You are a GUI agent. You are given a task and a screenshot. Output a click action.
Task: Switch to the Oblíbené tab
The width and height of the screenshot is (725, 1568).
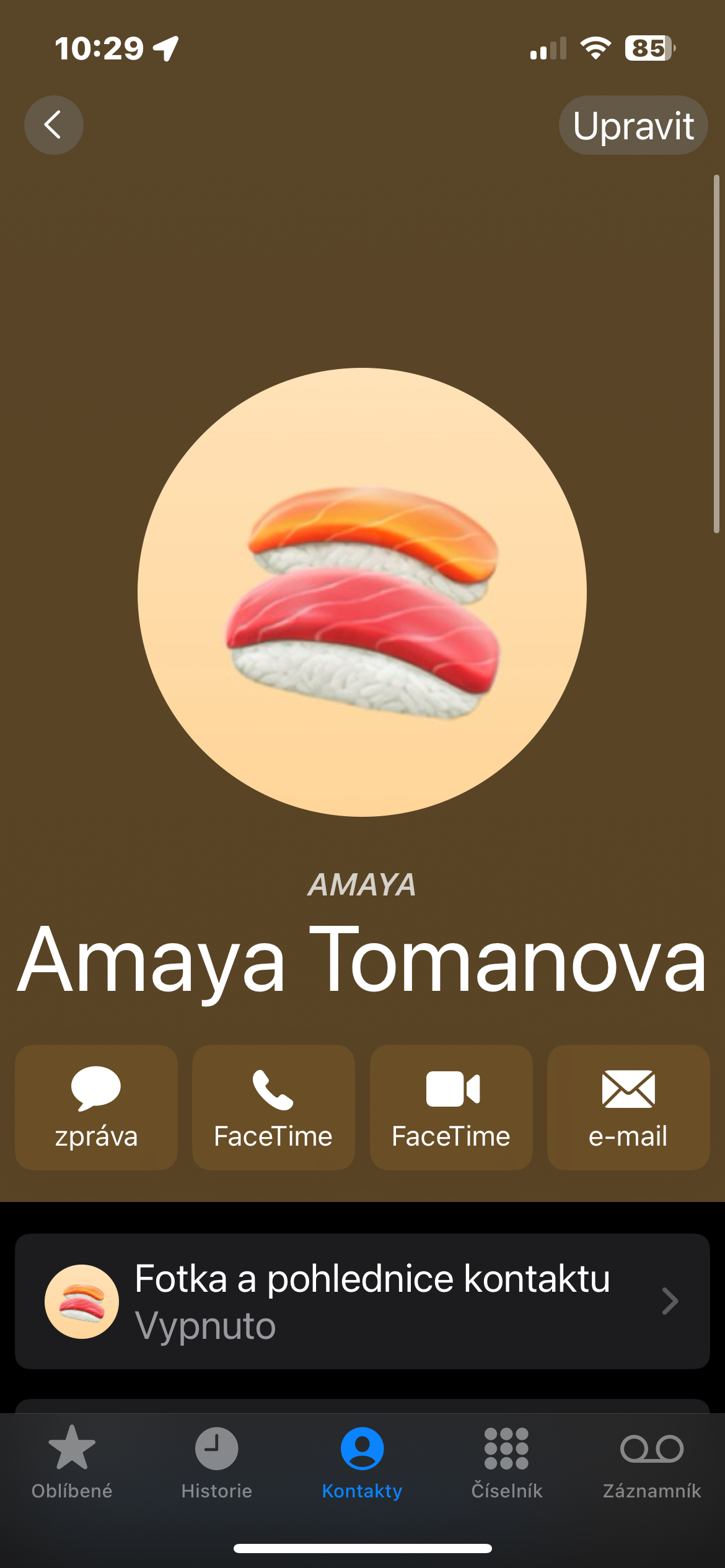pos(72,1461)
